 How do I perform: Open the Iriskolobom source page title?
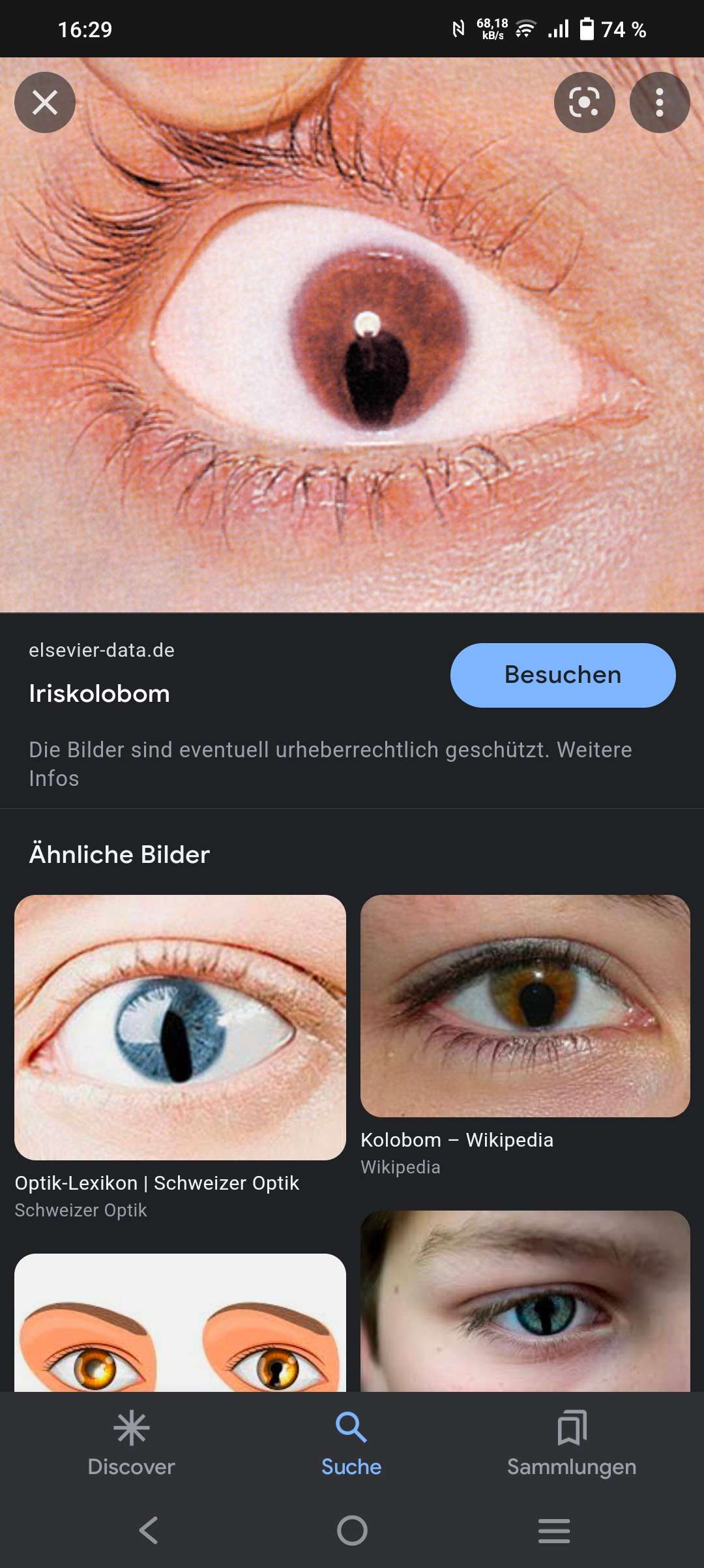pos(99,693)
